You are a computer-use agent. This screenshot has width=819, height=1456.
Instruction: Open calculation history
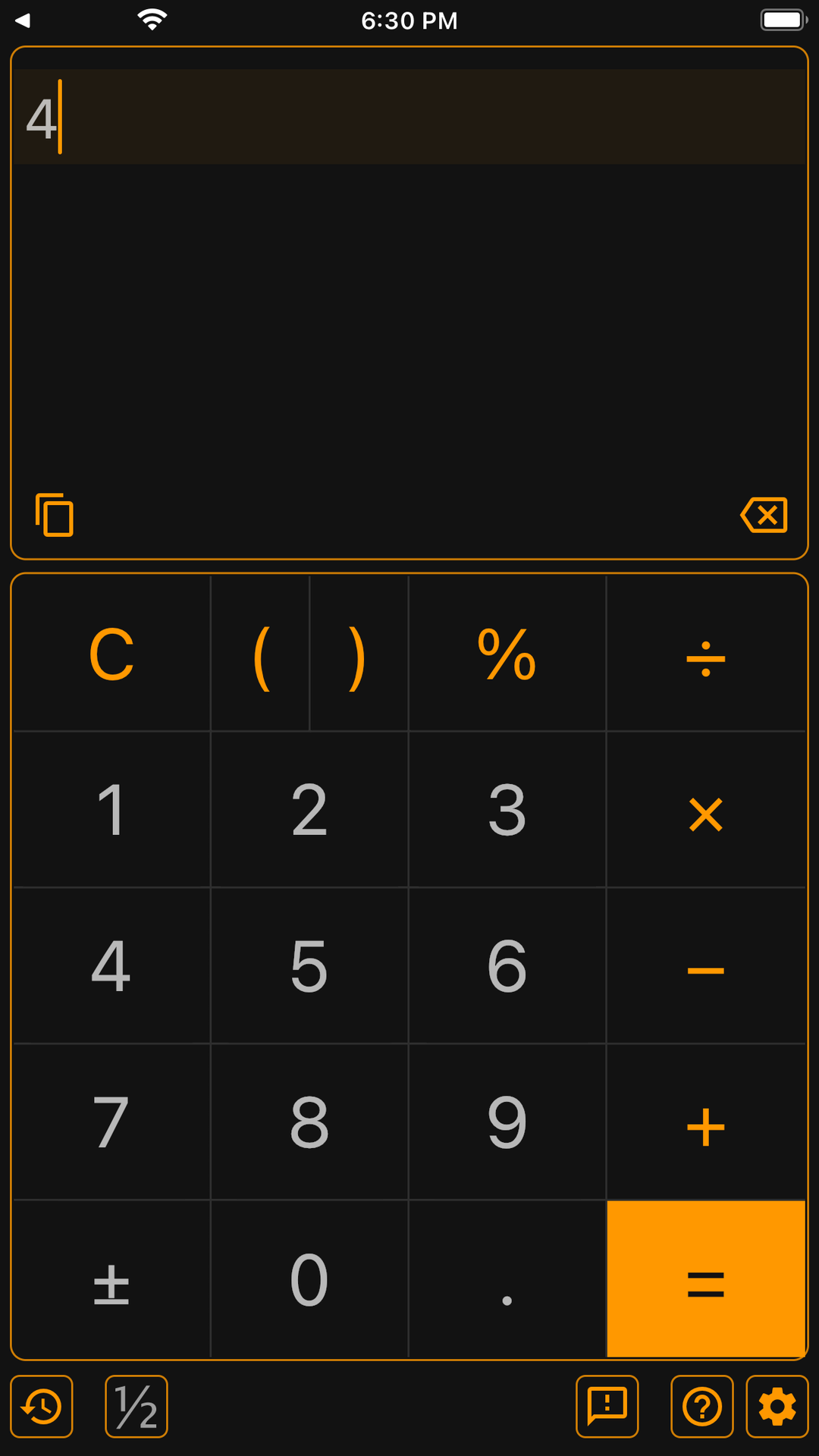[x=42, y=1407]
